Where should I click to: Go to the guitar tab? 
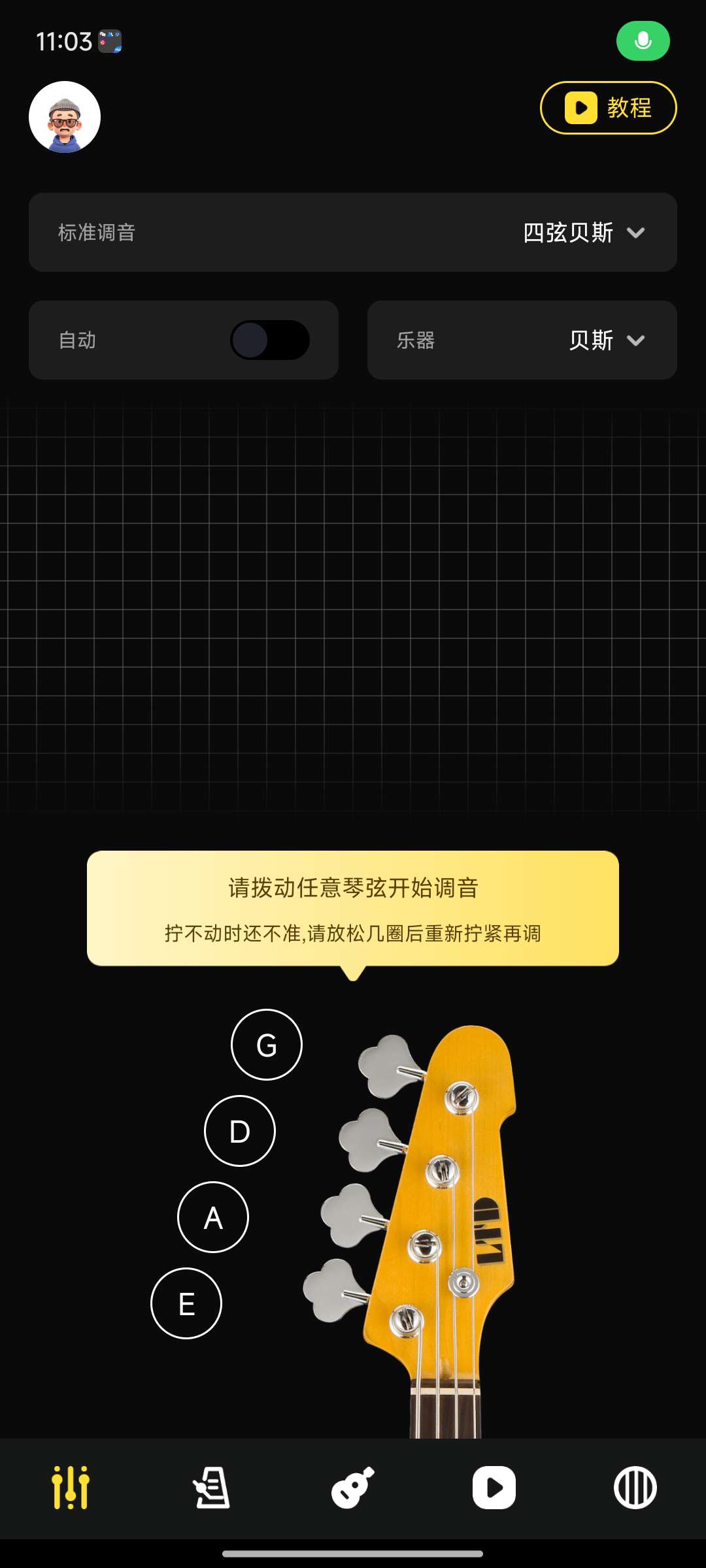(x=353, y=1488)
